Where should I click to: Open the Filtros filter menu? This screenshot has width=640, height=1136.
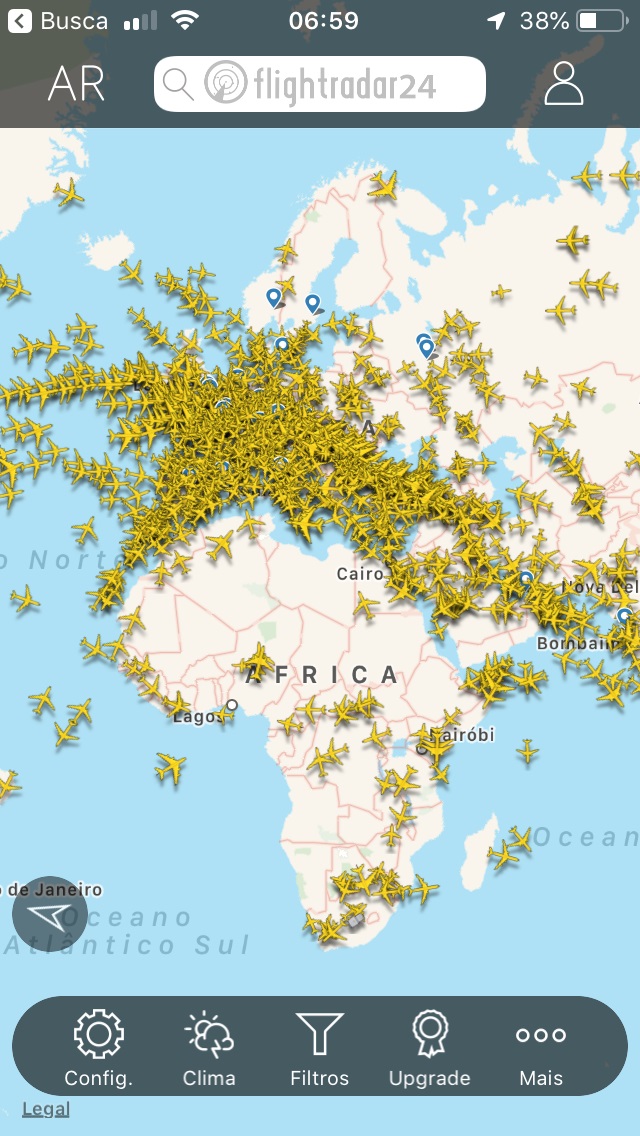320,1048
